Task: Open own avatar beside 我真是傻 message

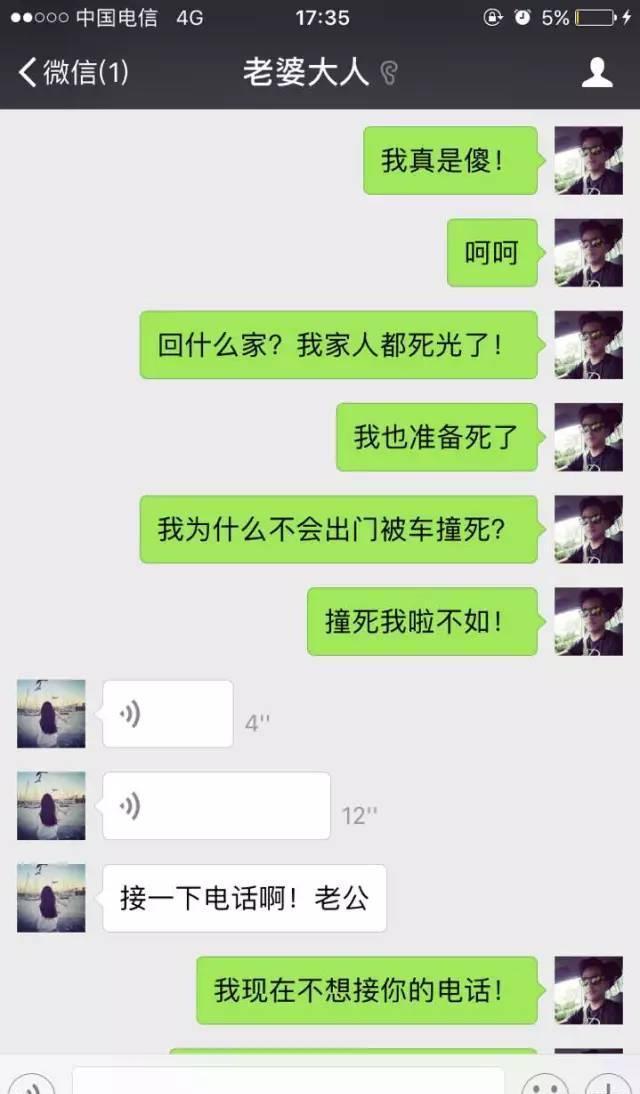Action: click(x=588, y=161)
